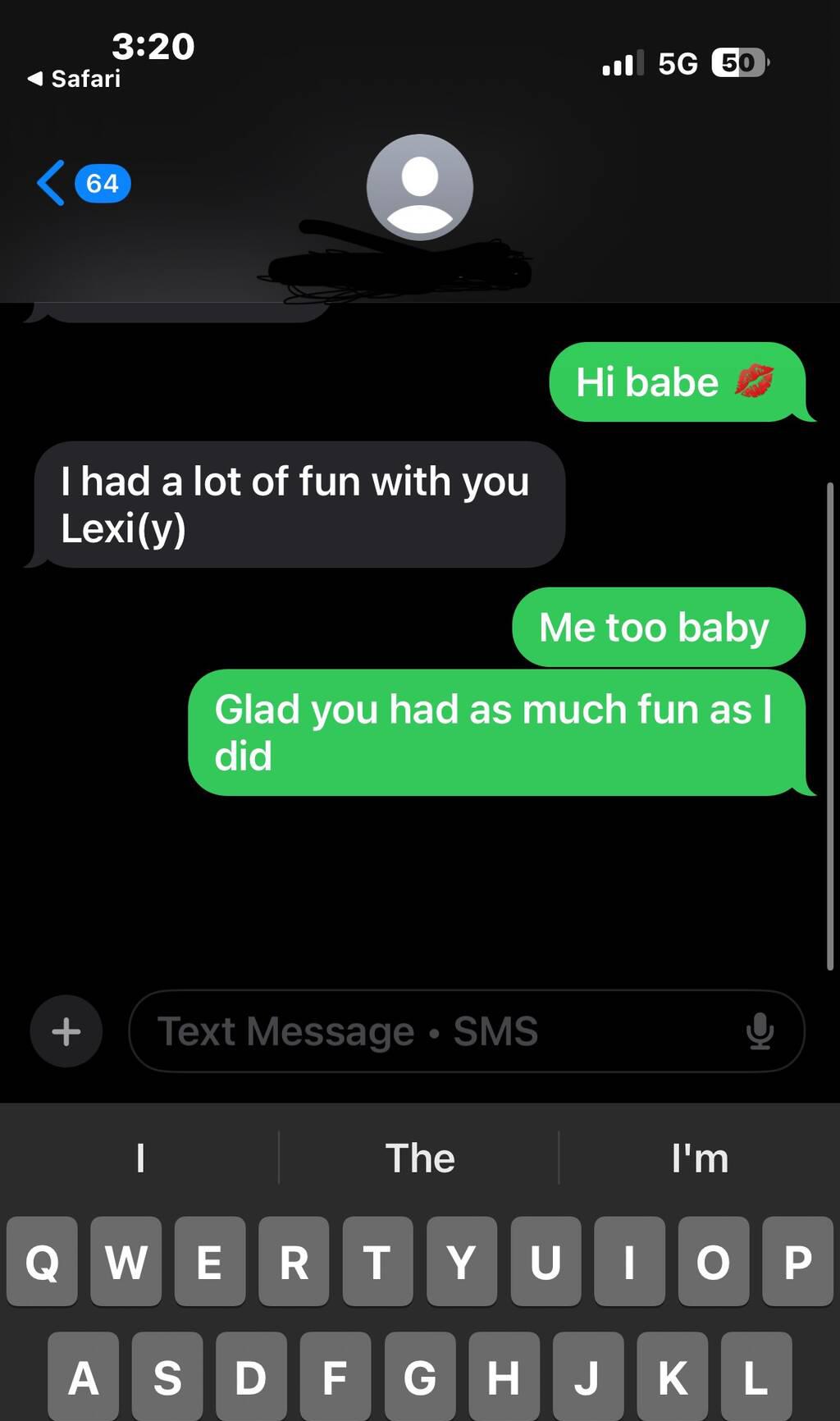Hit the L key on keyboard
The image size is (840, 1421).
tap(756, 1378)
